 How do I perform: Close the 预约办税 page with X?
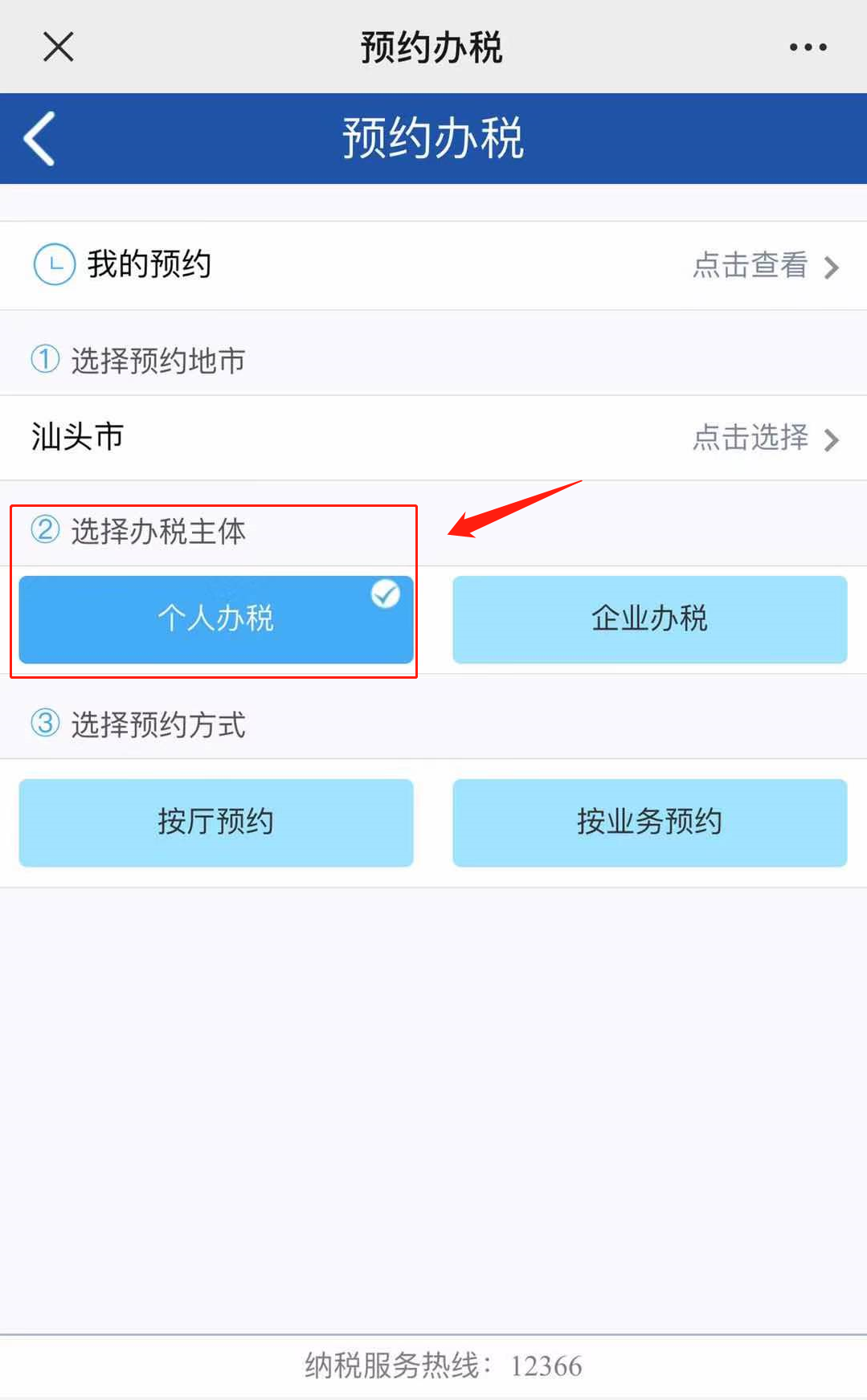(58, 47)
